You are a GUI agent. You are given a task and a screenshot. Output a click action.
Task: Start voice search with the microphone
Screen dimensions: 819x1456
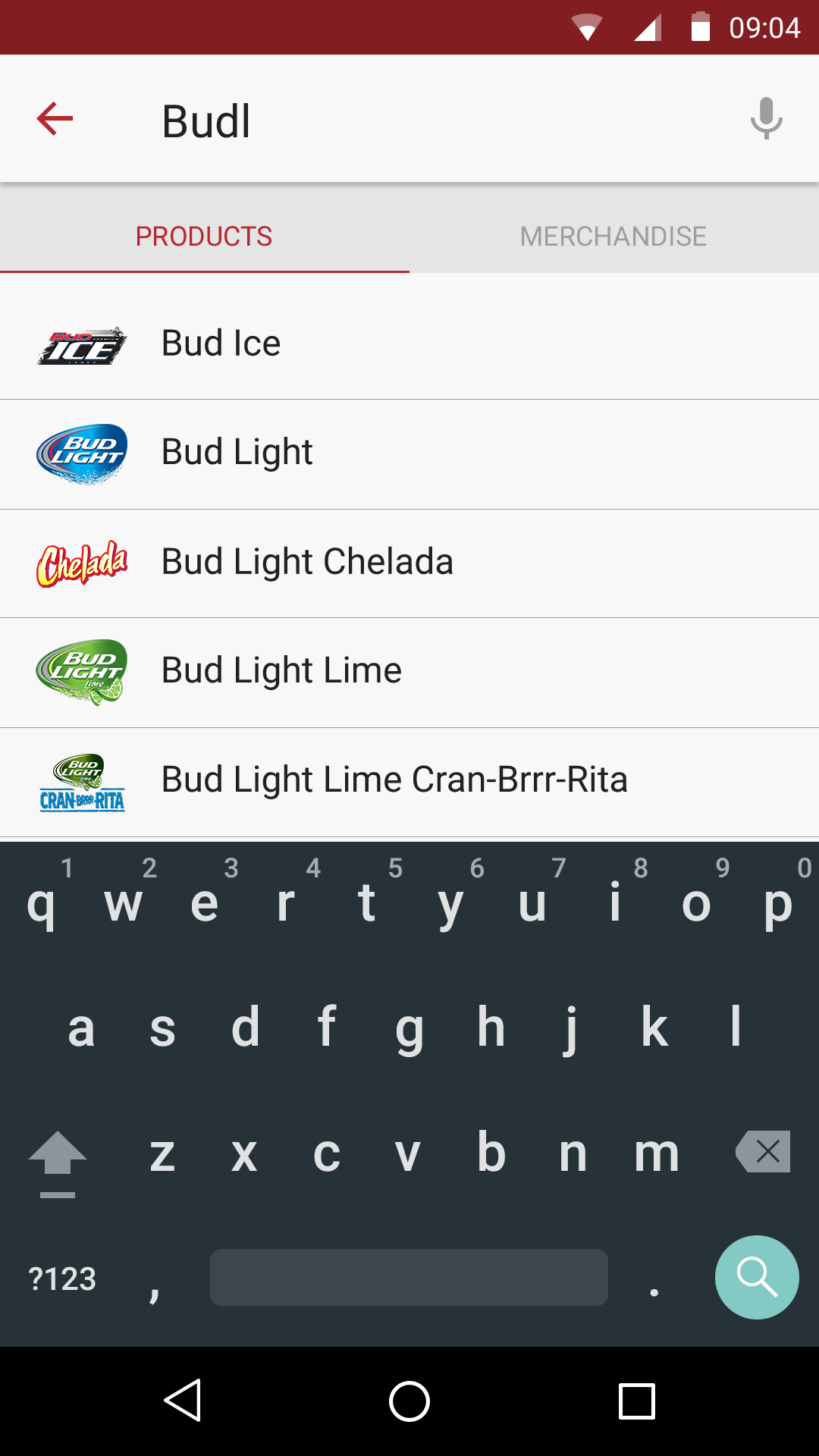coord(766,119)
